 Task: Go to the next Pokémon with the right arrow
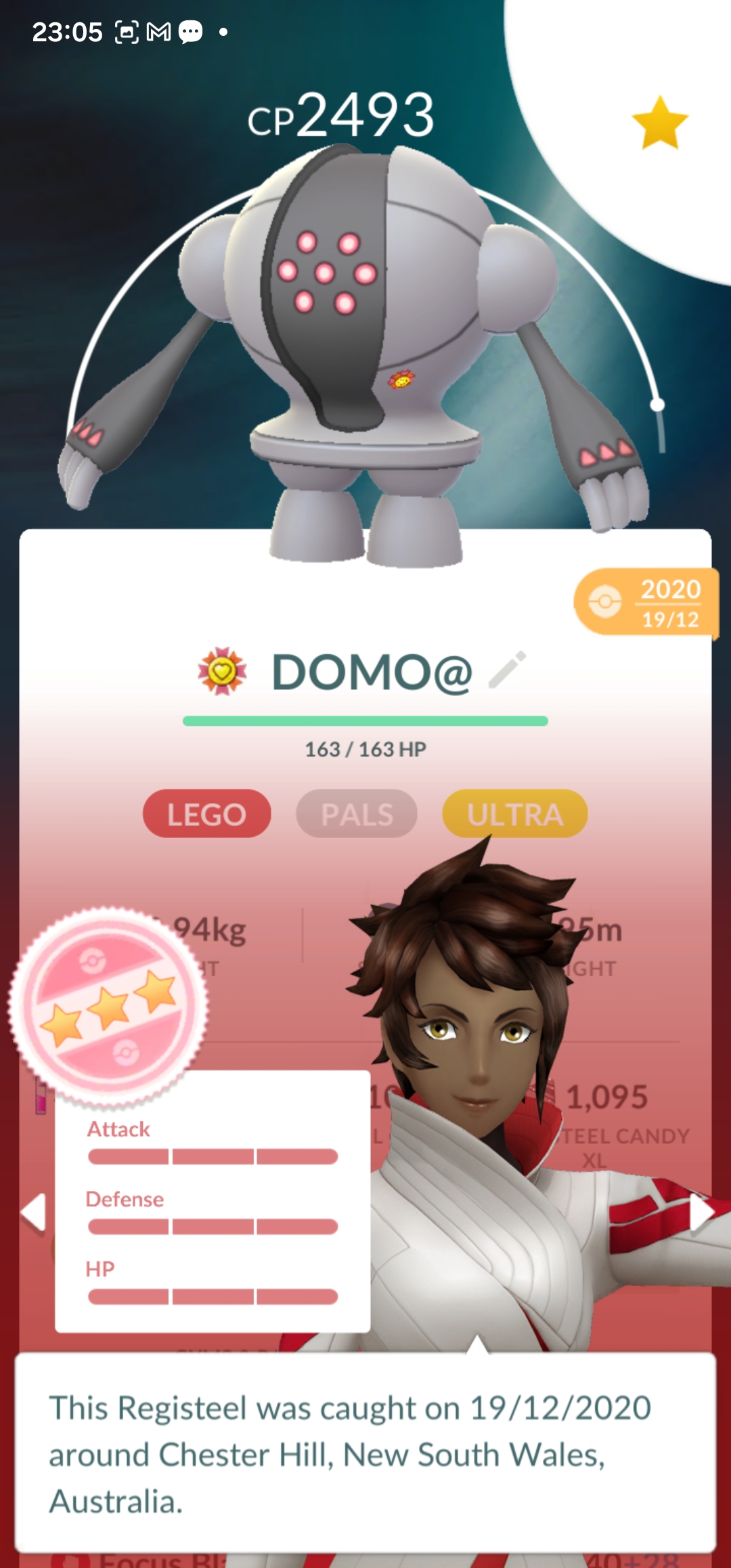701,1212
